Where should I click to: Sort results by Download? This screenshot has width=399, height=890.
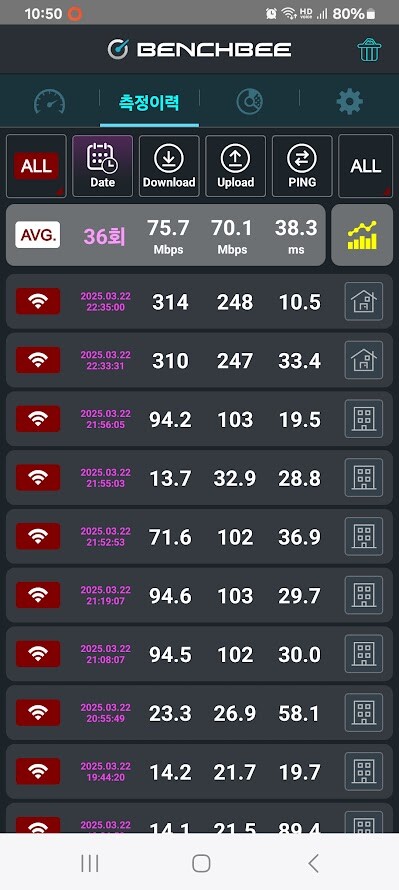click(169, 166)
